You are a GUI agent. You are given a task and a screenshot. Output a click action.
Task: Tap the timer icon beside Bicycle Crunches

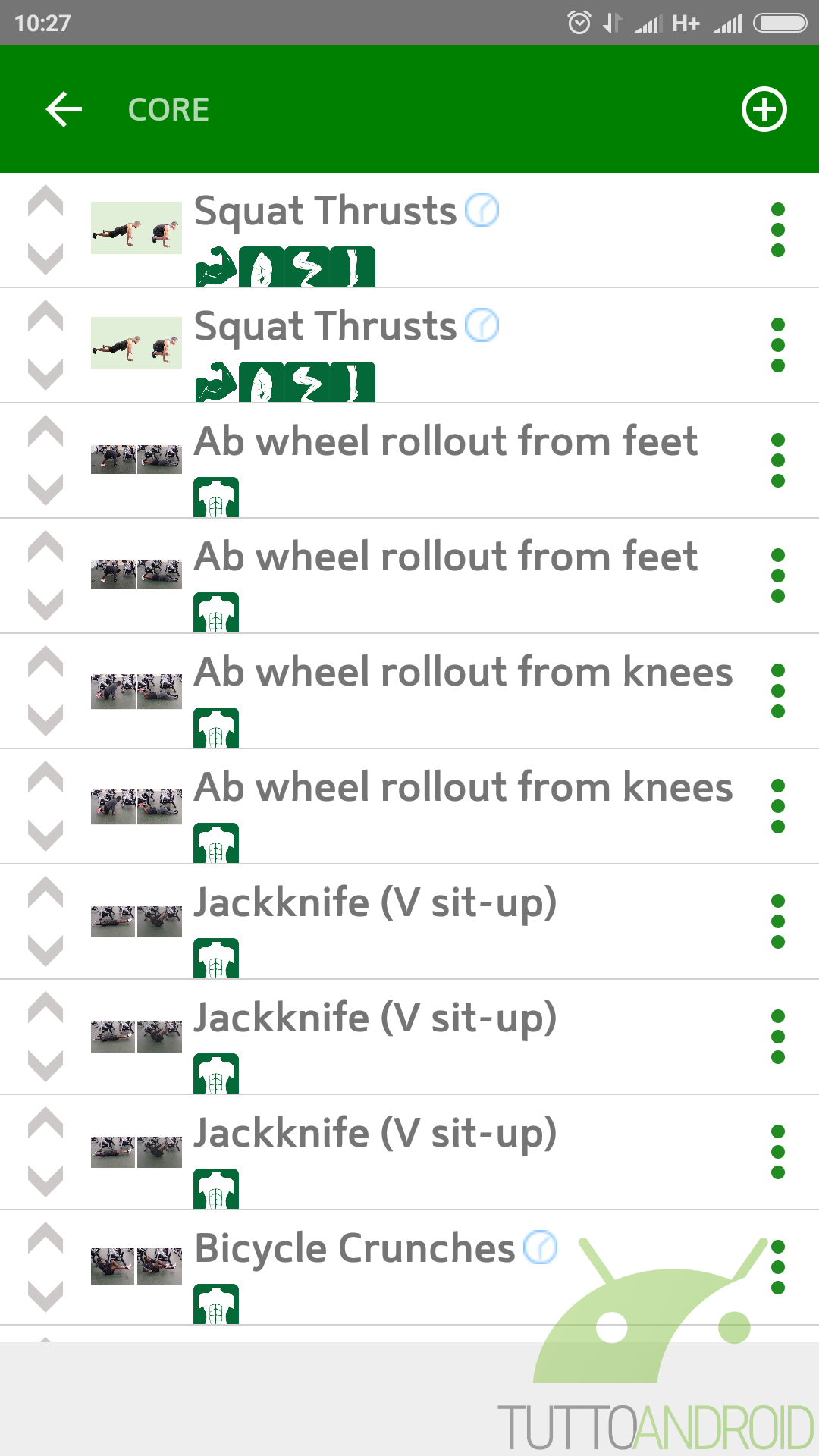click(541, 1247)
